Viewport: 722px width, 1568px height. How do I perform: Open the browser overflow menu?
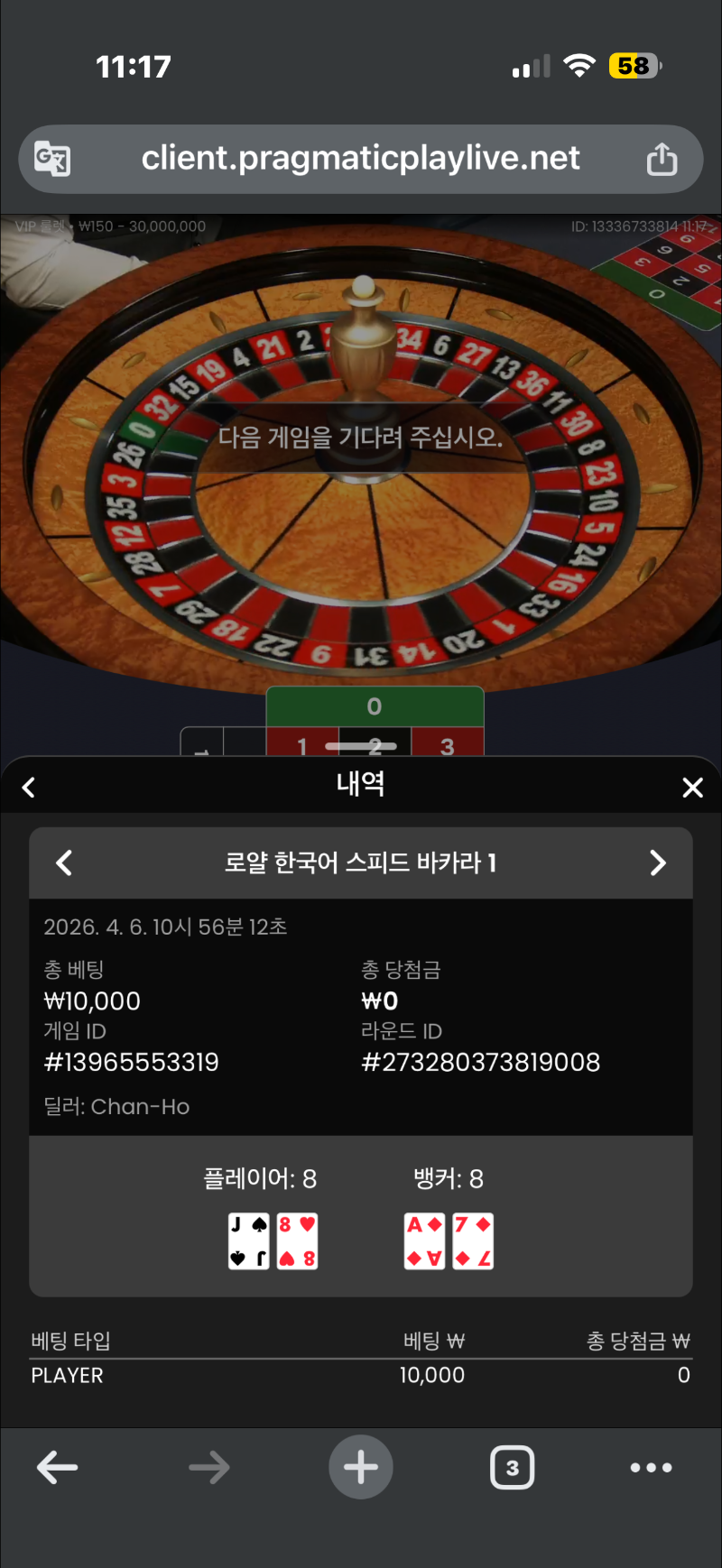click(651, 1468)
